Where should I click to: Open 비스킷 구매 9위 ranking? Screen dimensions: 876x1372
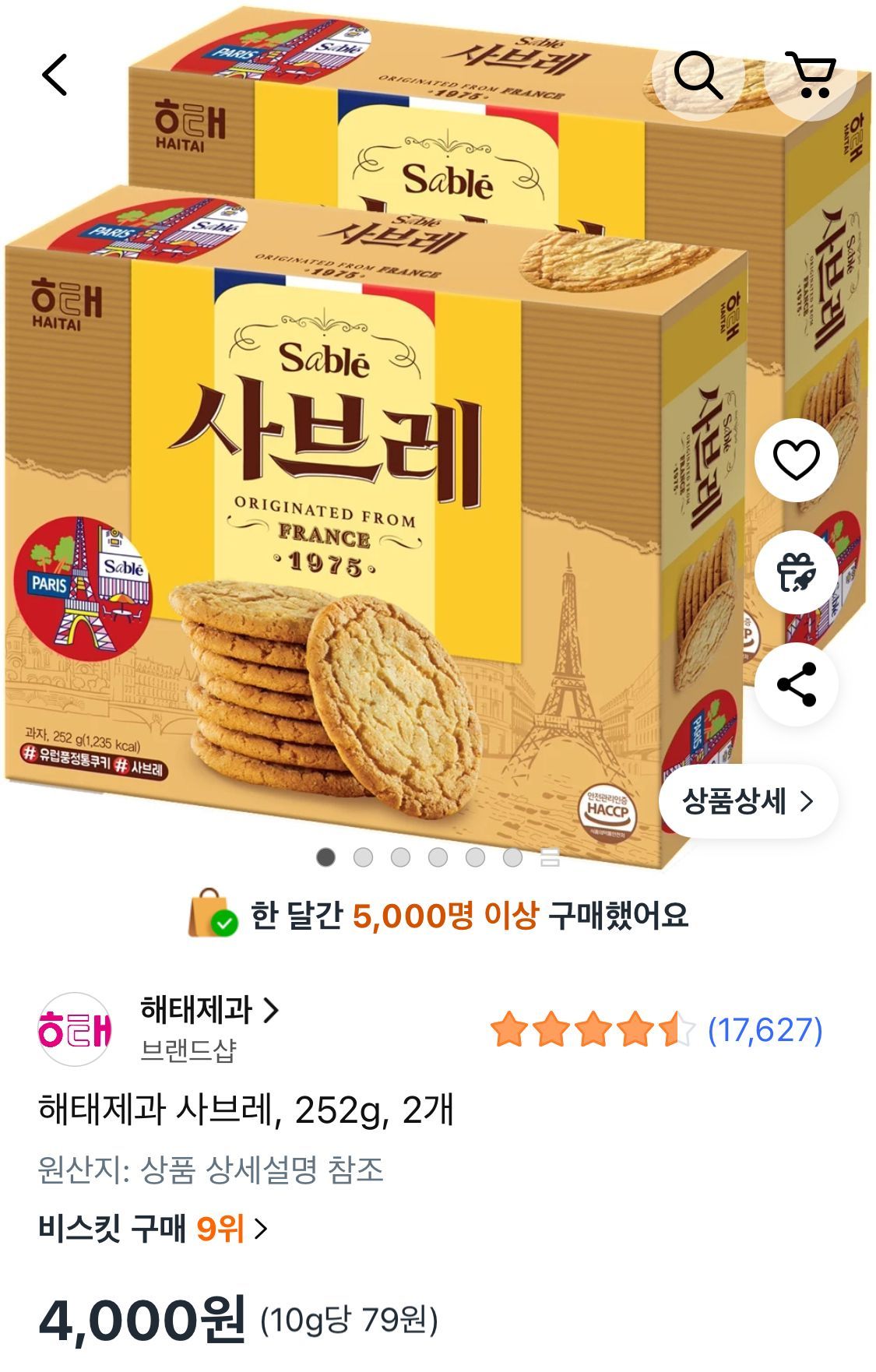pos(153,1229)
